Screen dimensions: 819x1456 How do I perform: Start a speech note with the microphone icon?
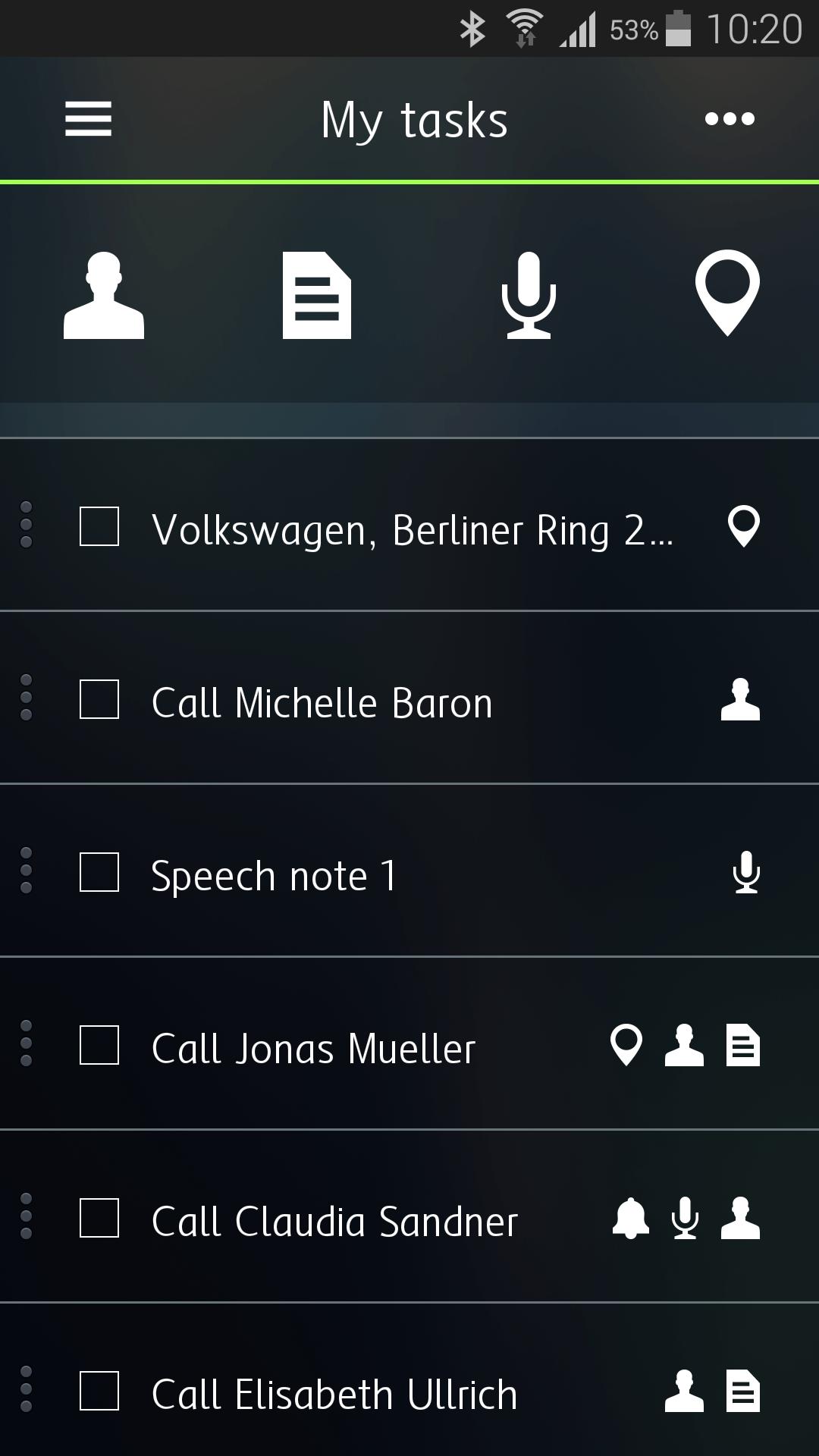click(x=529, y=297)
